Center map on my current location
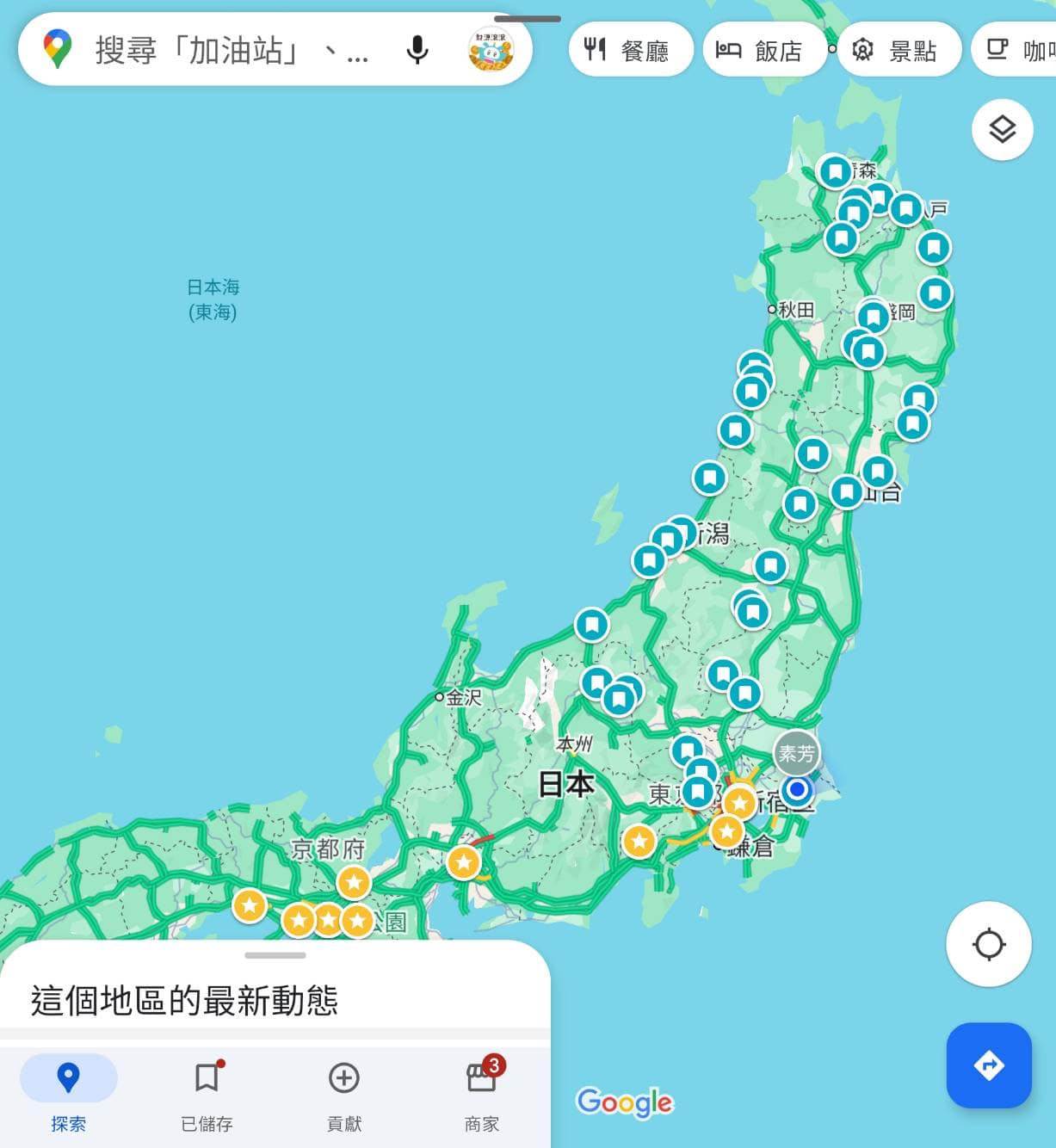 tap(988, 944)
